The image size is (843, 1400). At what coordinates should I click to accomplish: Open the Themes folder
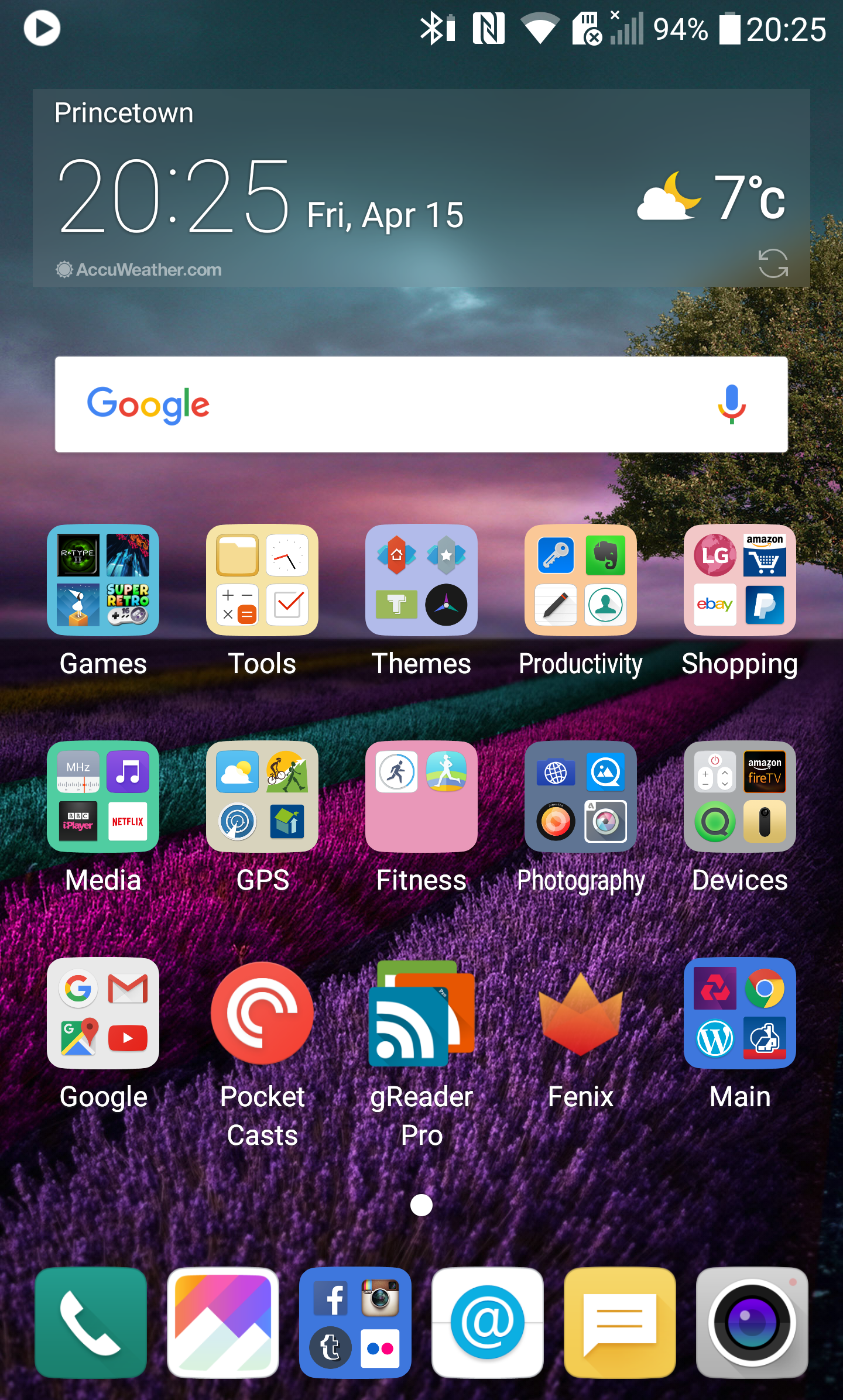(421, 580)
